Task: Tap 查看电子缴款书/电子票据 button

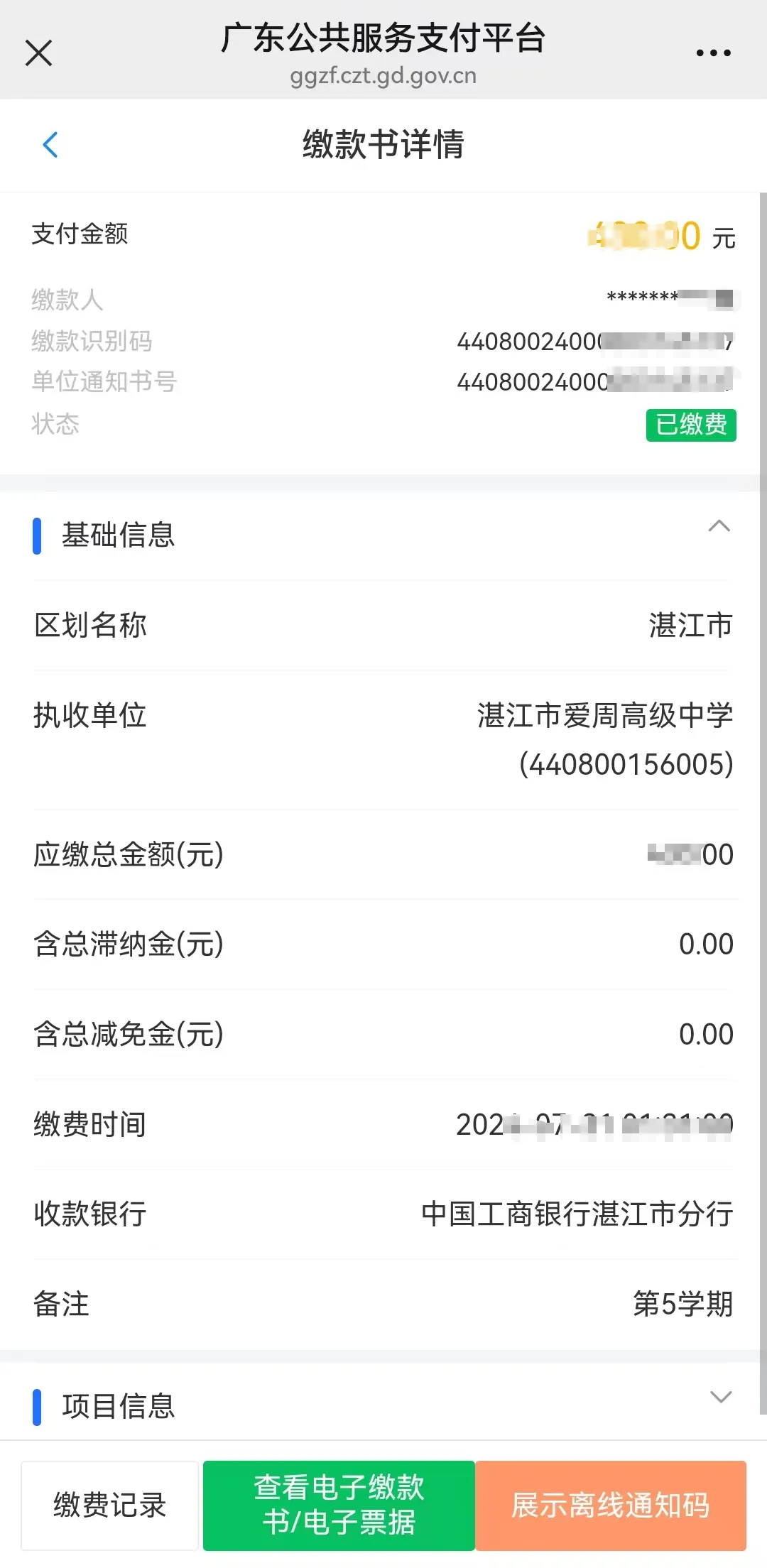Action: pos(339,1506)
